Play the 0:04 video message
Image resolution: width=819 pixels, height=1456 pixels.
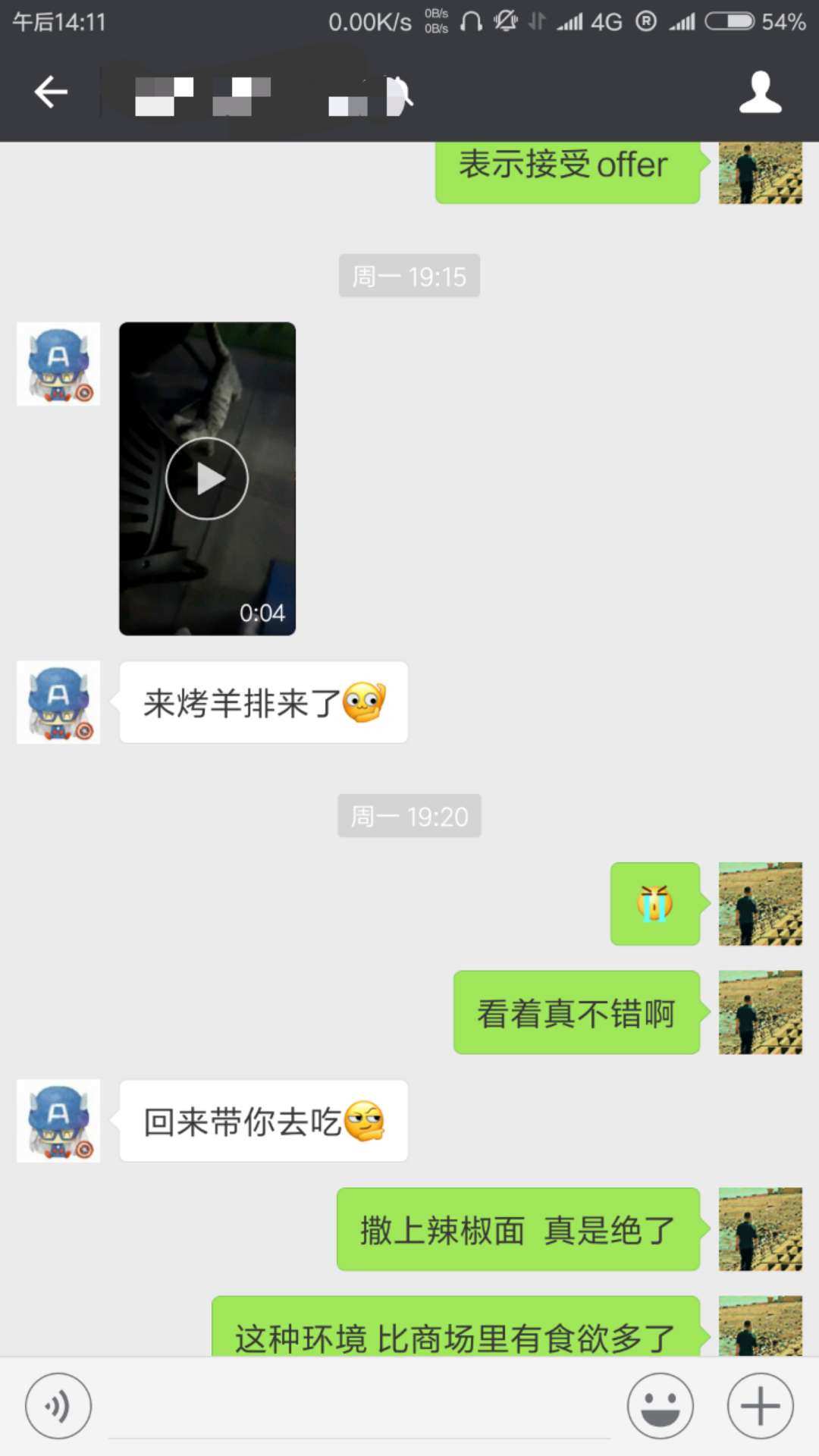pos(207,479)
